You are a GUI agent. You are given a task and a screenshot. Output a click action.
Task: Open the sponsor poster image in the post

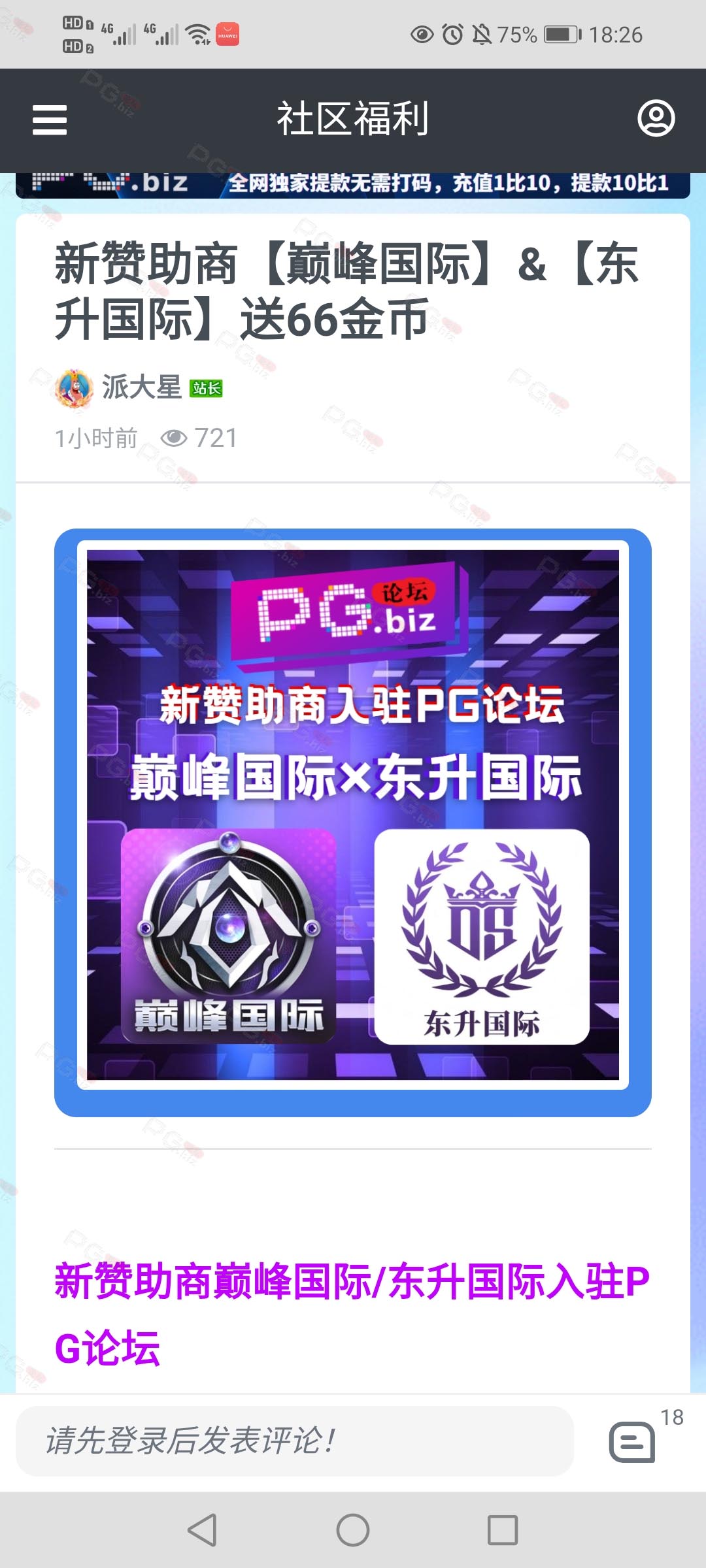click(x=353, y=823)
